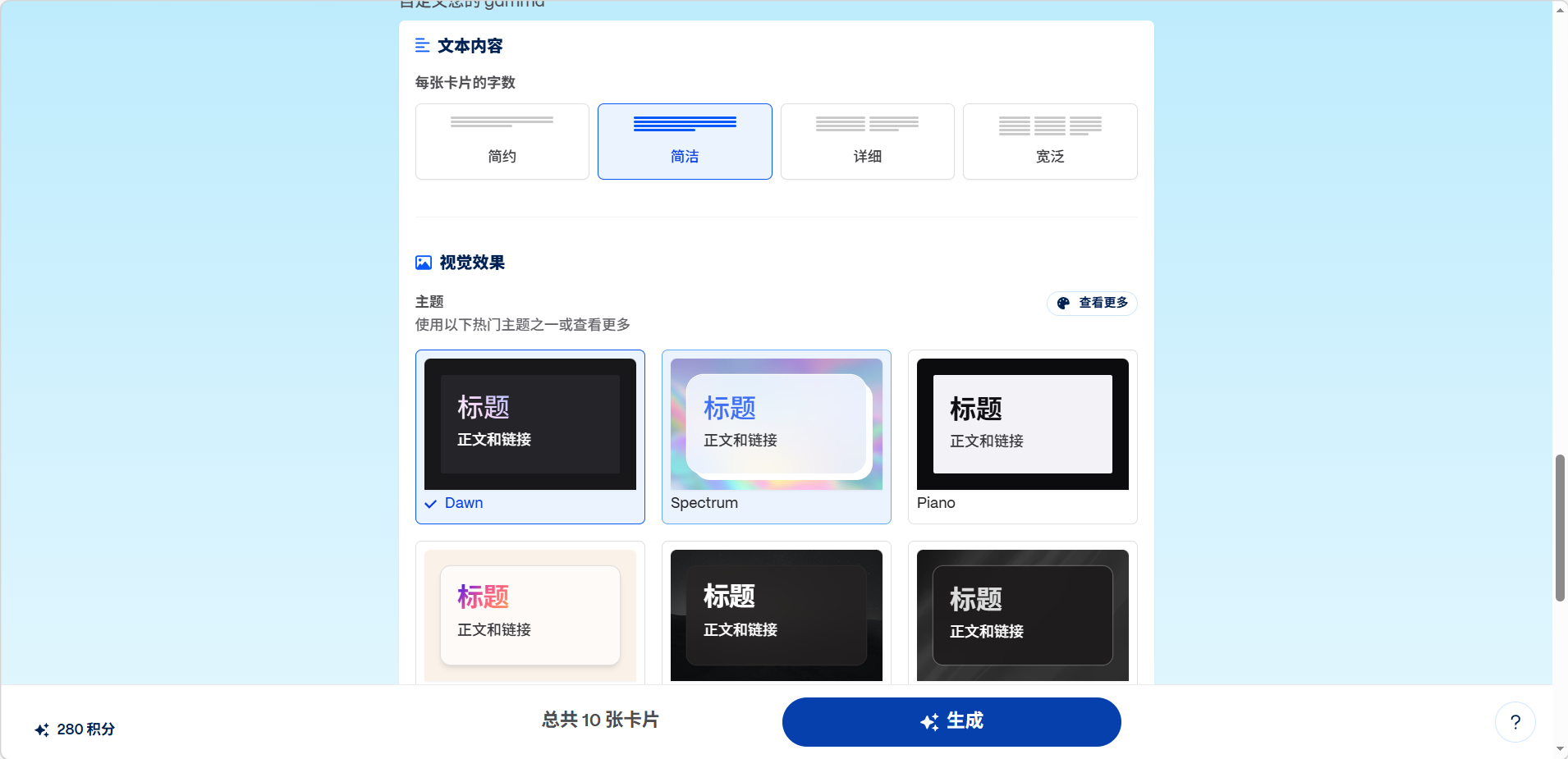The width and height of the screenshot is (1568, 759).
Task: Select the 宽泛 text amount option
Action: 1049,141
